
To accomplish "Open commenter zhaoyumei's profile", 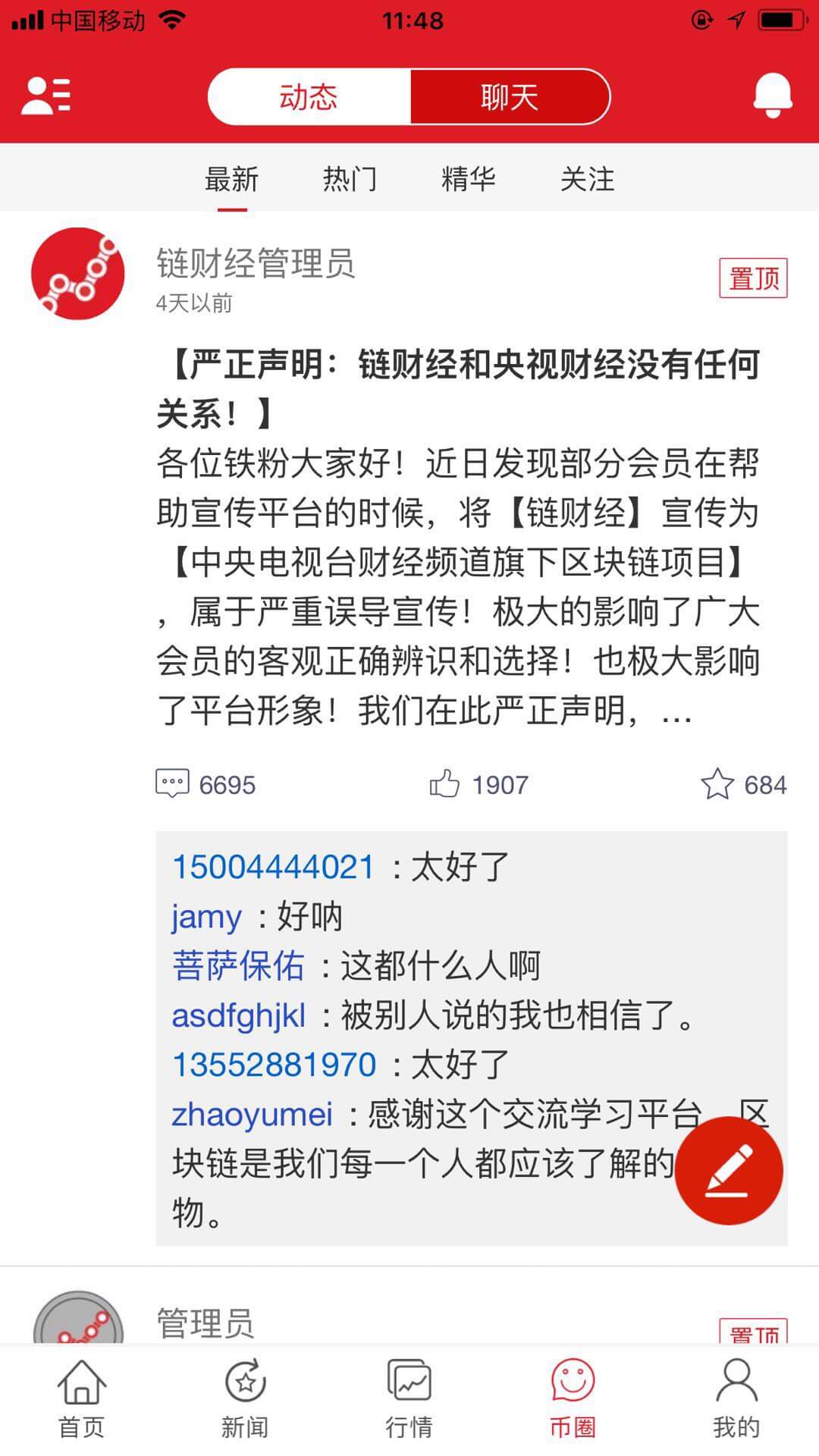I will [252, 1115].
